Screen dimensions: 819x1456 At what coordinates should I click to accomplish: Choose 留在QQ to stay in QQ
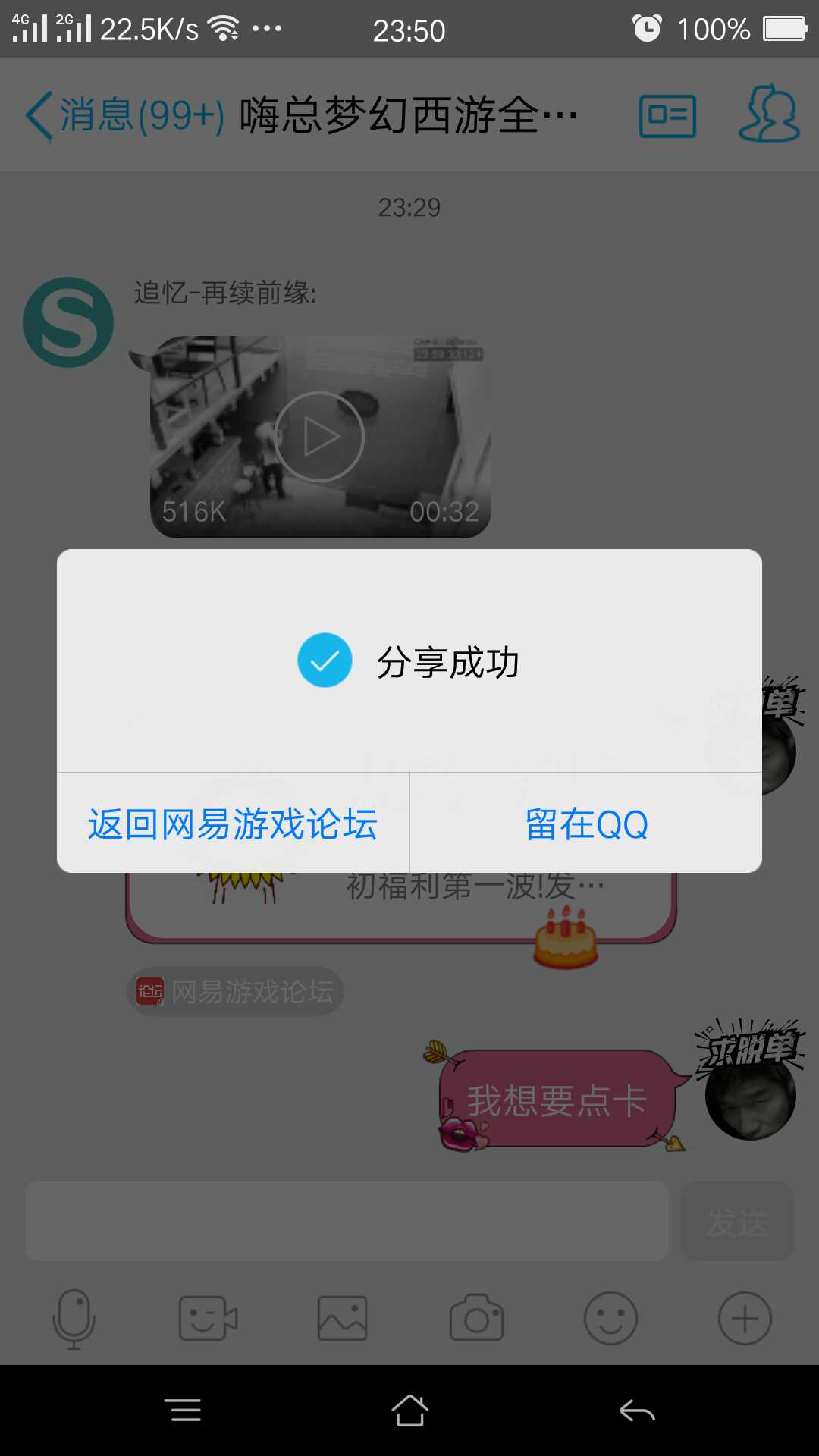pos(586,824)
